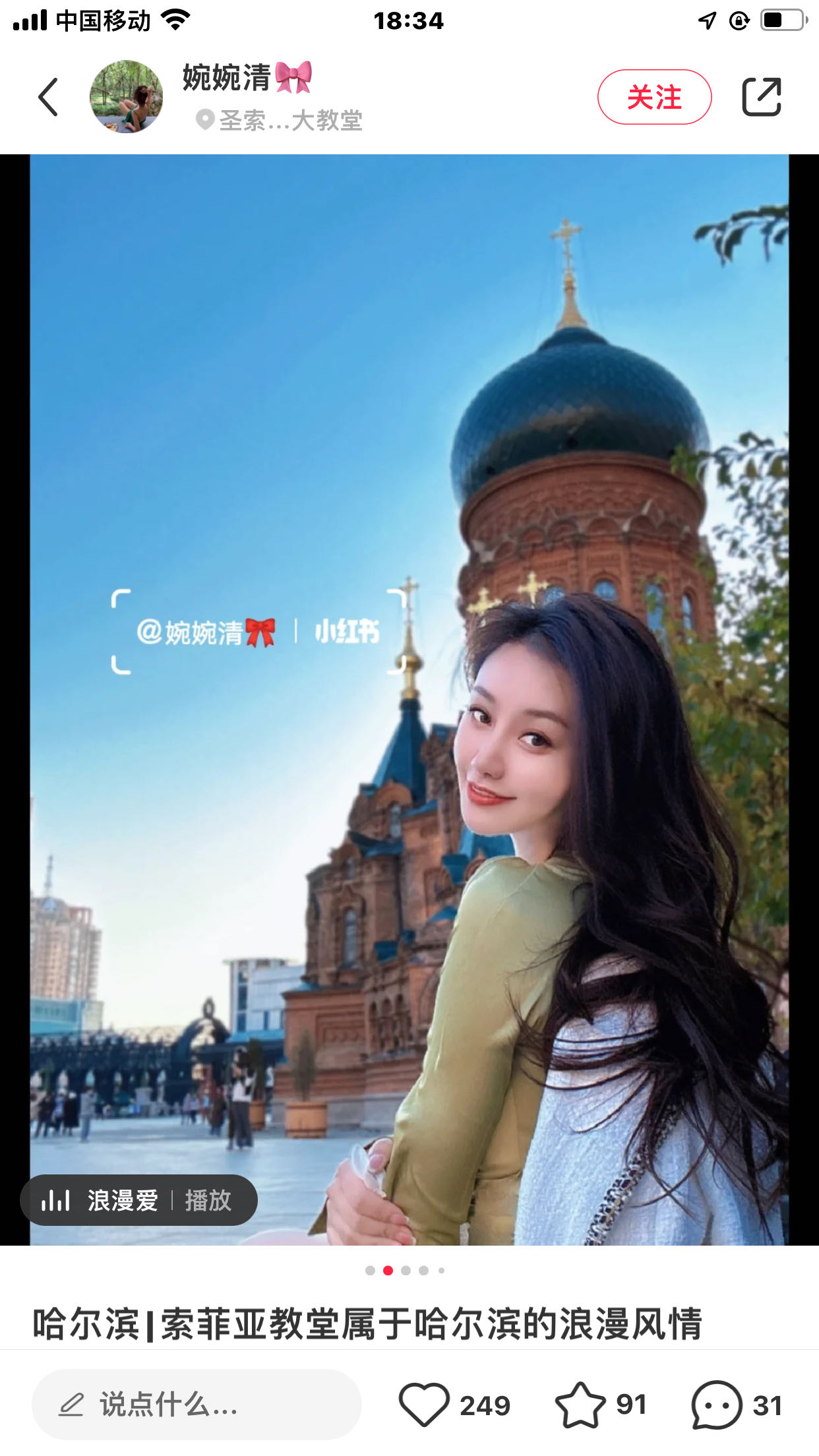Tap the 浪漫爱 music playback chip
Screen dimensions: 819x1456
(138, 1200)
